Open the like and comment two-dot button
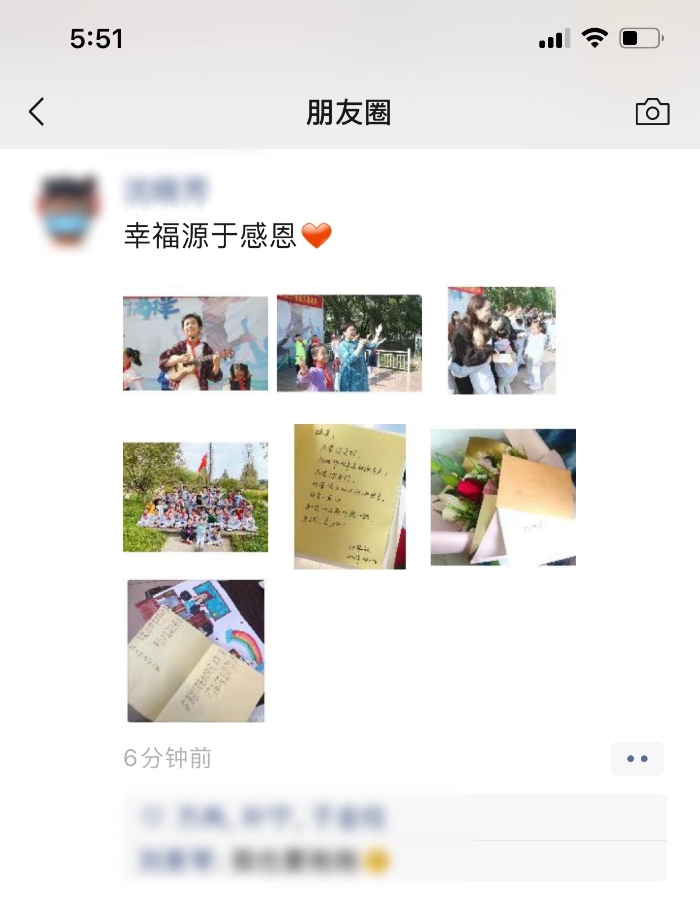 point(637,759)
